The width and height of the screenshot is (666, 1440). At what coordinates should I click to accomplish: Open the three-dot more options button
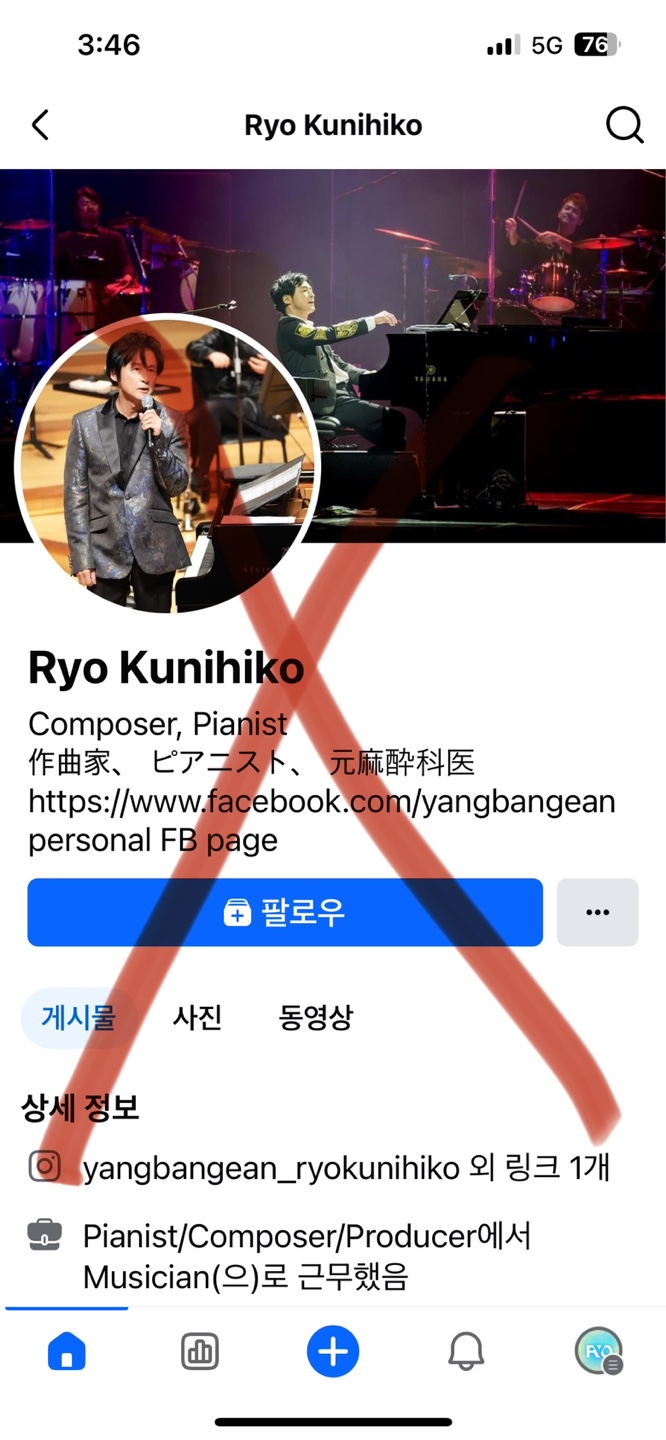point(597,912)
